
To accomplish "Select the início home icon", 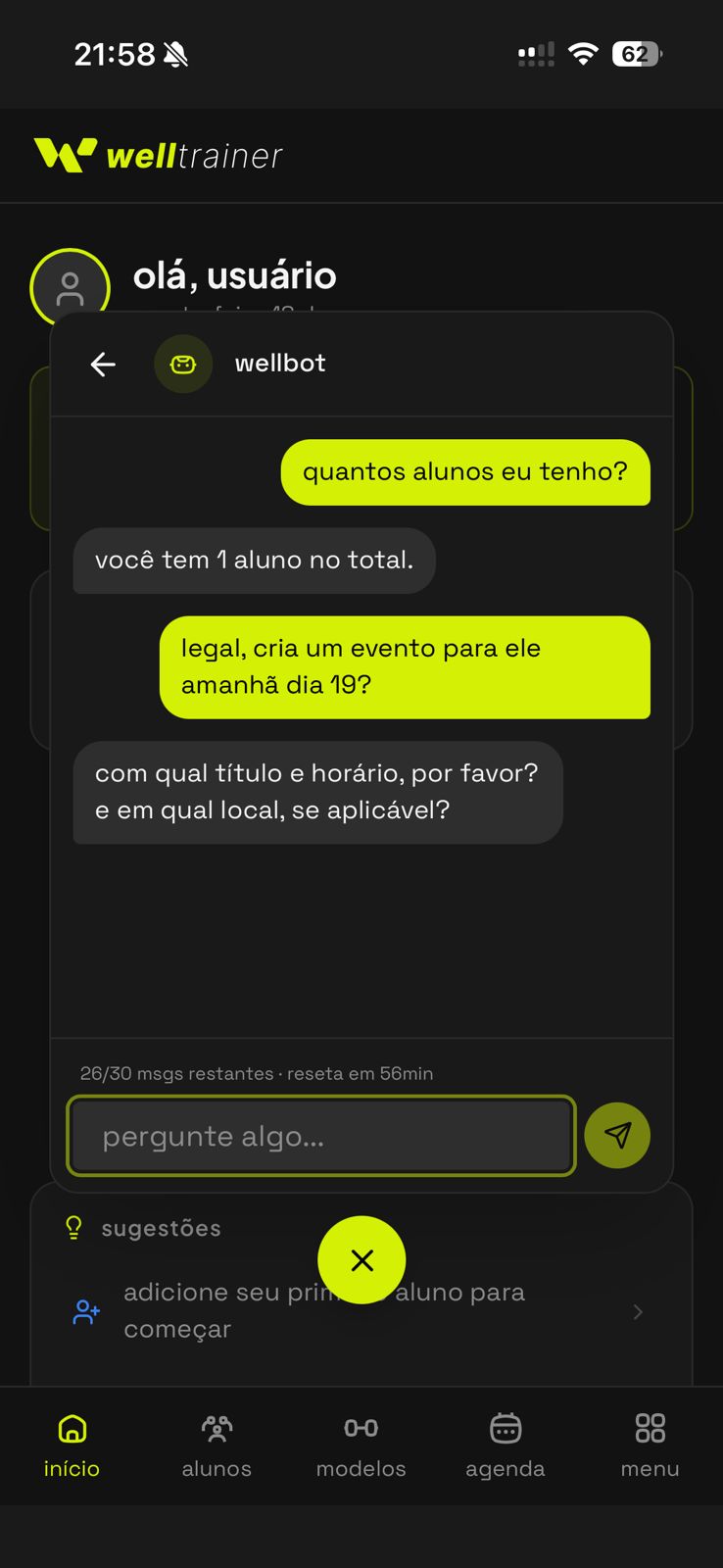I will point(72,1430).
